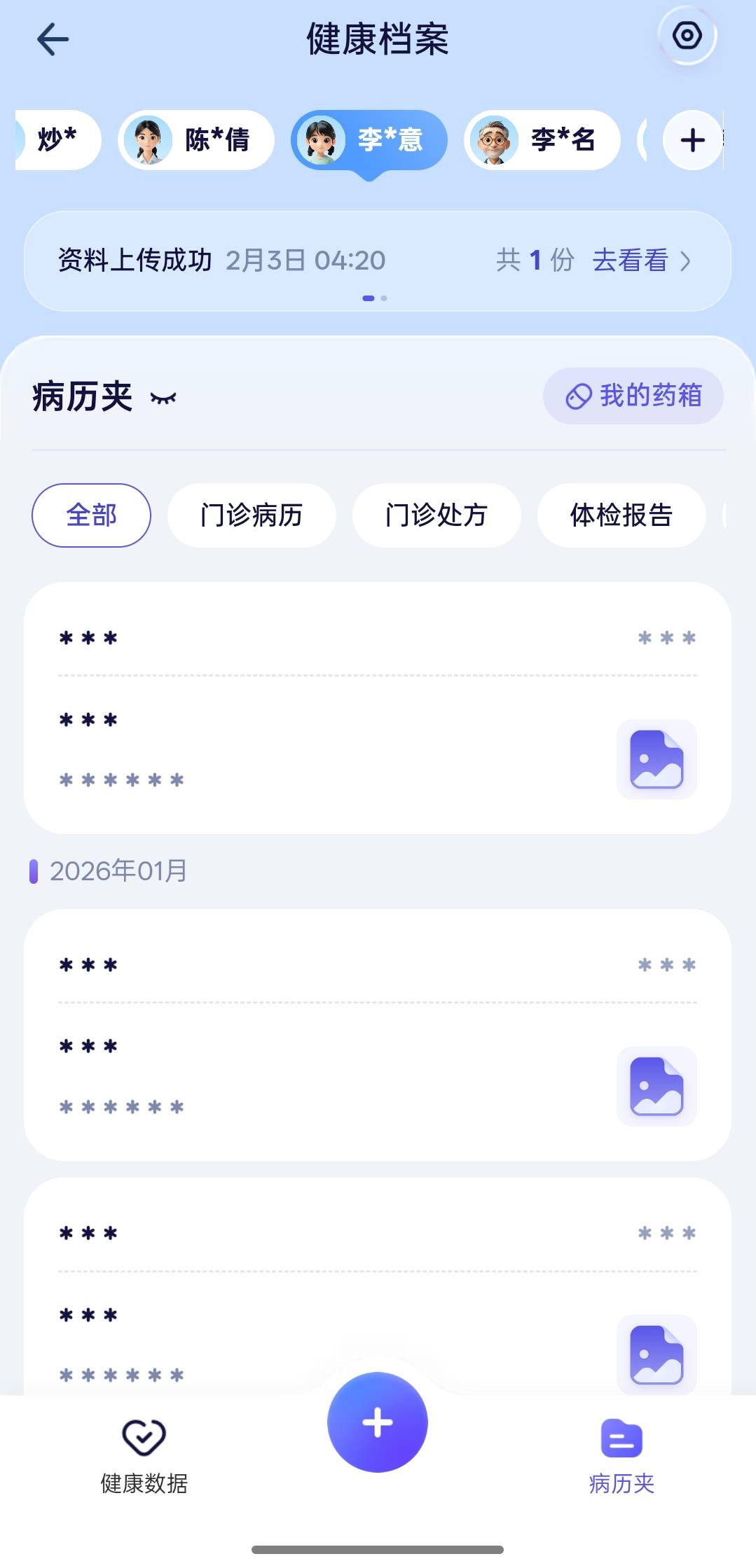Add a new family member profile

click(692, 140)
